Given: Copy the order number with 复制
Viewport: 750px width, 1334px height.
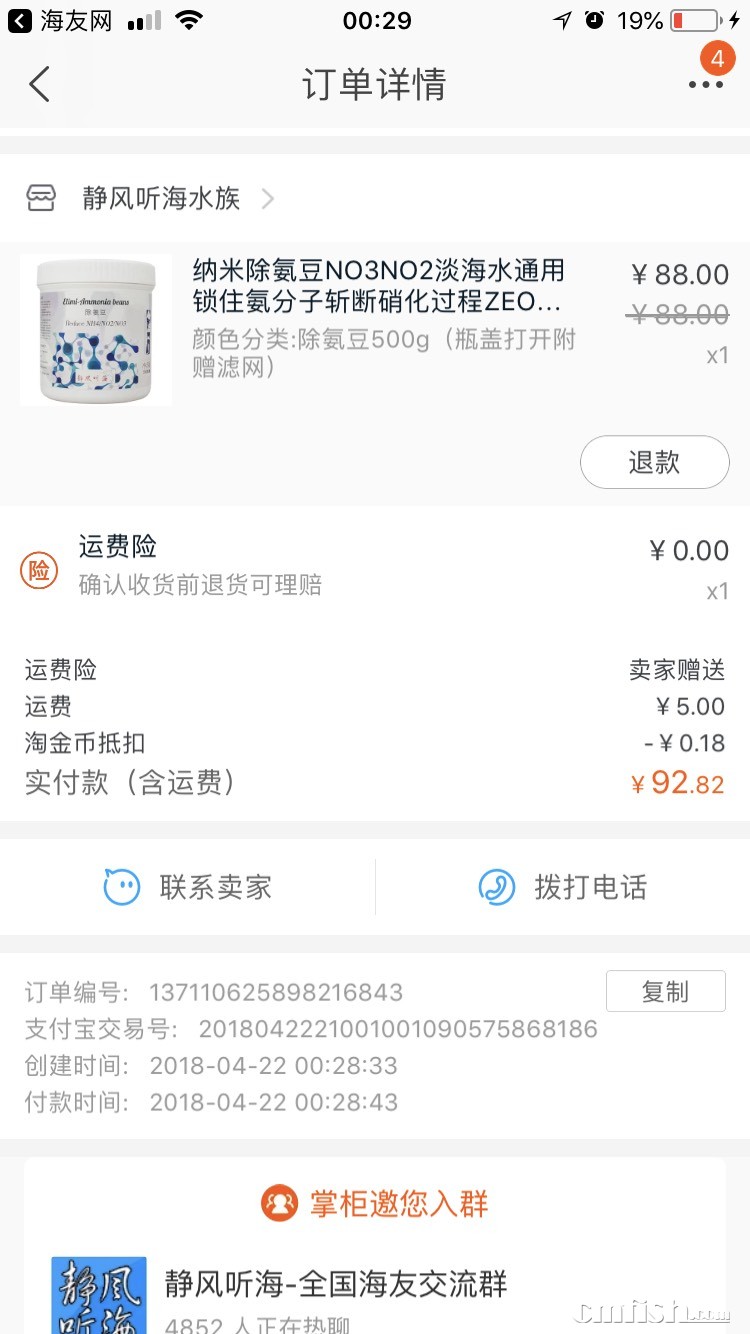Looking at the screenshot, I should (665, 991).
